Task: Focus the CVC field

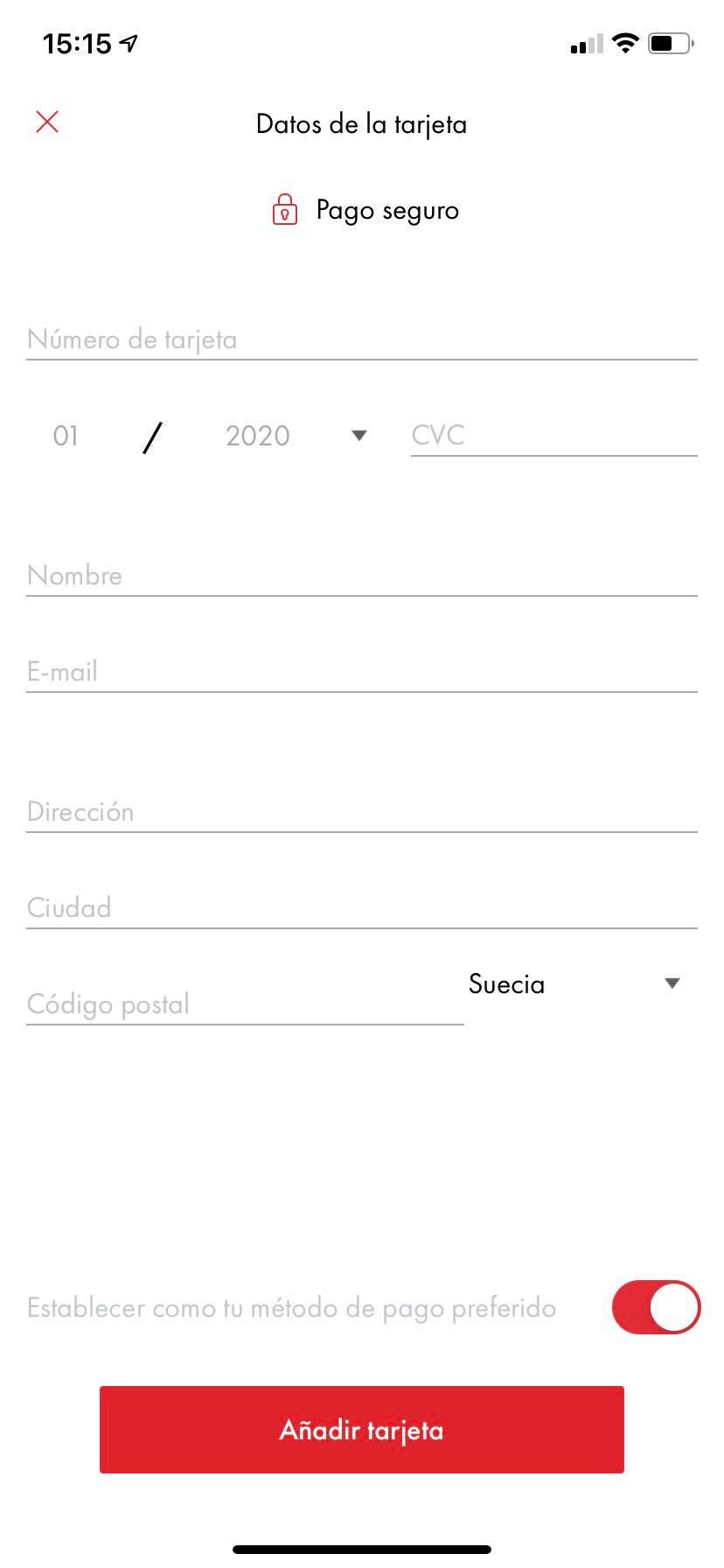Action: point(553,436)
